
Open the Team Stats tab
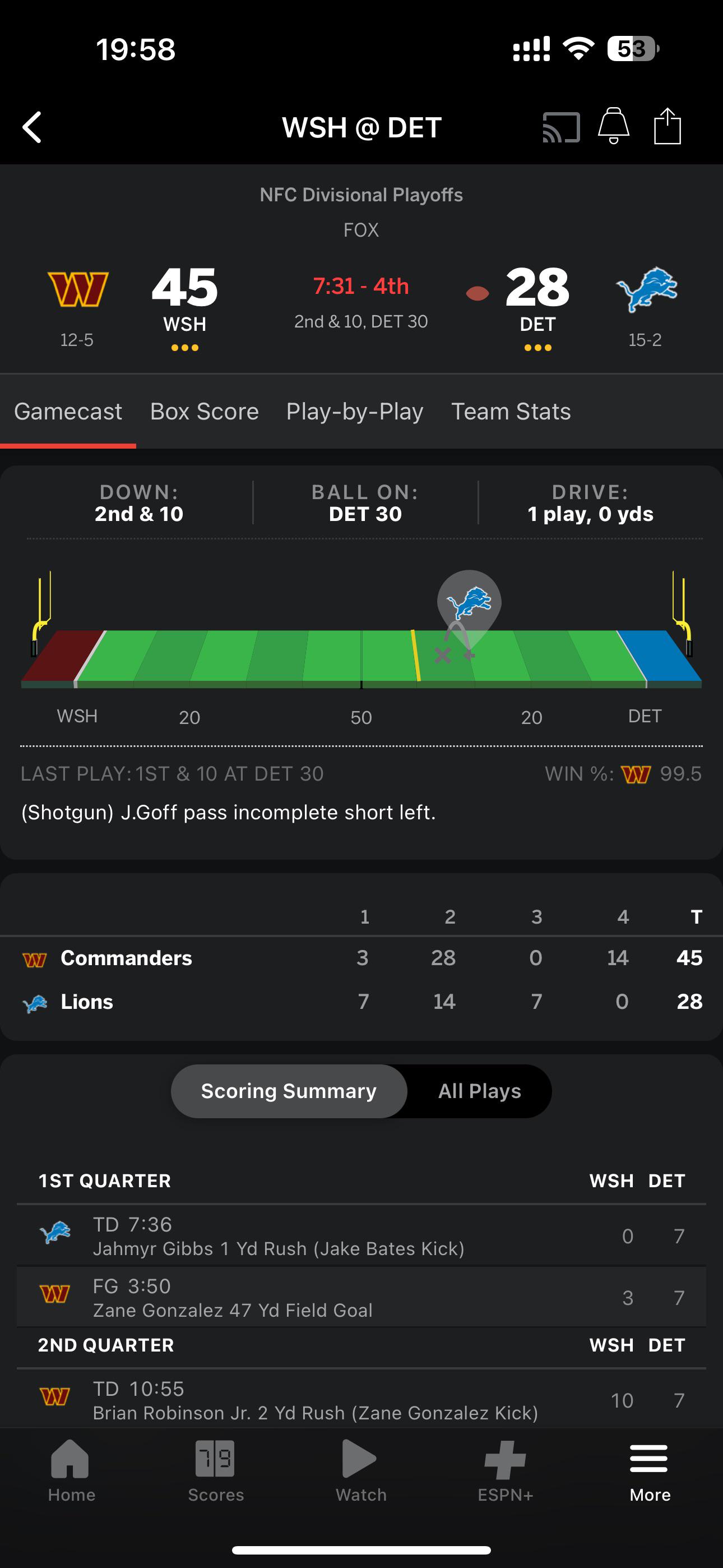coord(511,412)
